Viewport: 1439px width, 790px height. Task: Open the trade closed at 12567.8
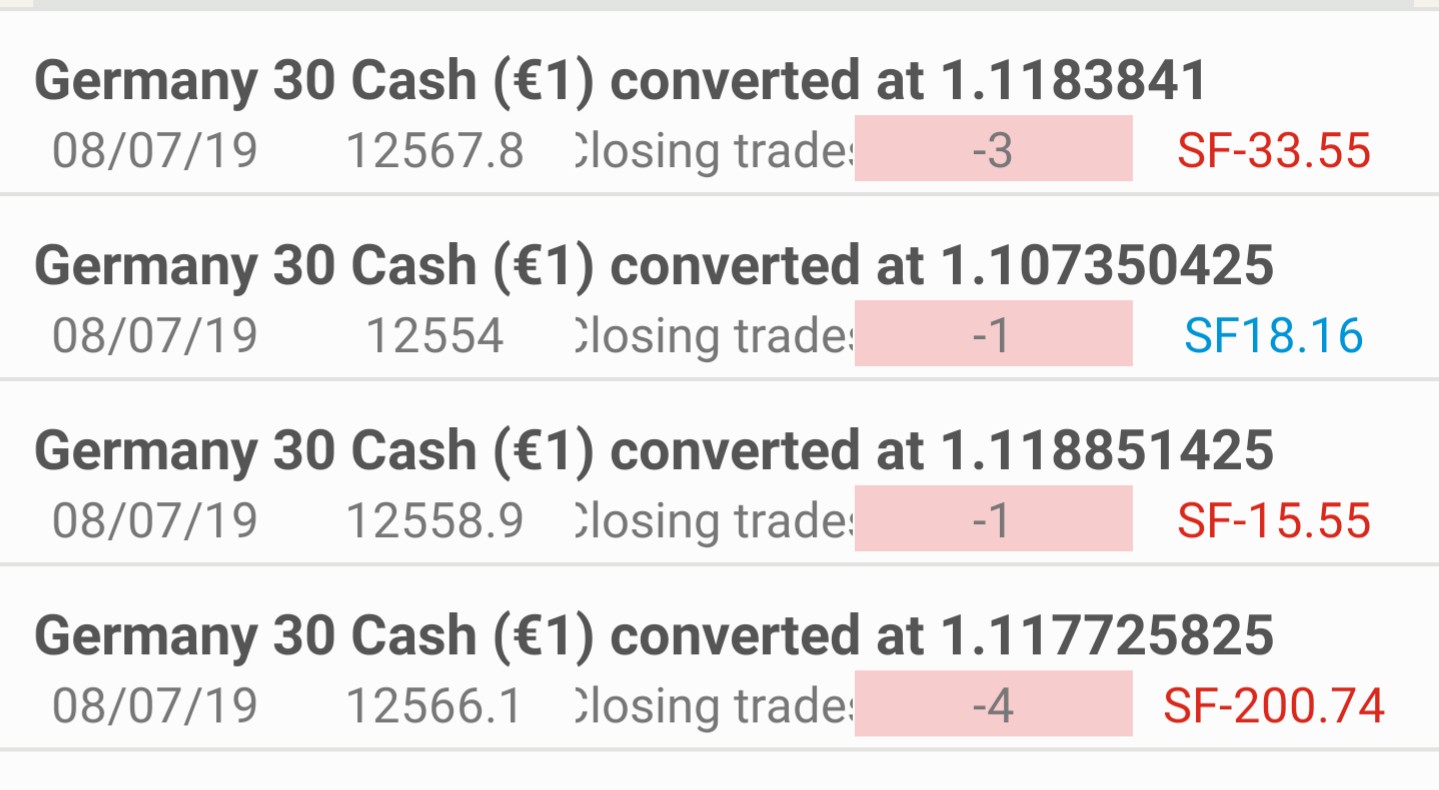(x=434, y=151)
